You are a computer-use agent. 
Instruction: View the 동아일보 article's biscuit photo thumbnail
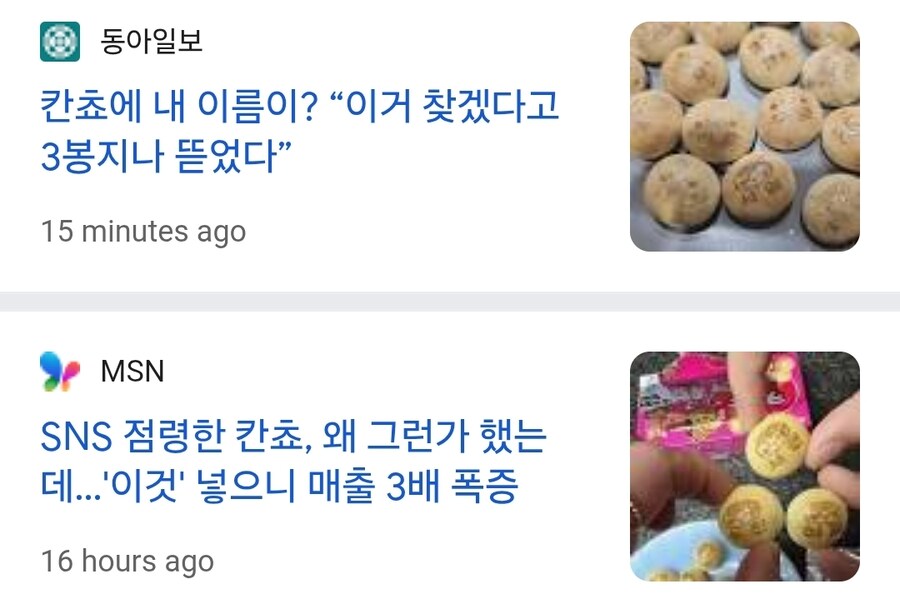click(x=744, y=136)
